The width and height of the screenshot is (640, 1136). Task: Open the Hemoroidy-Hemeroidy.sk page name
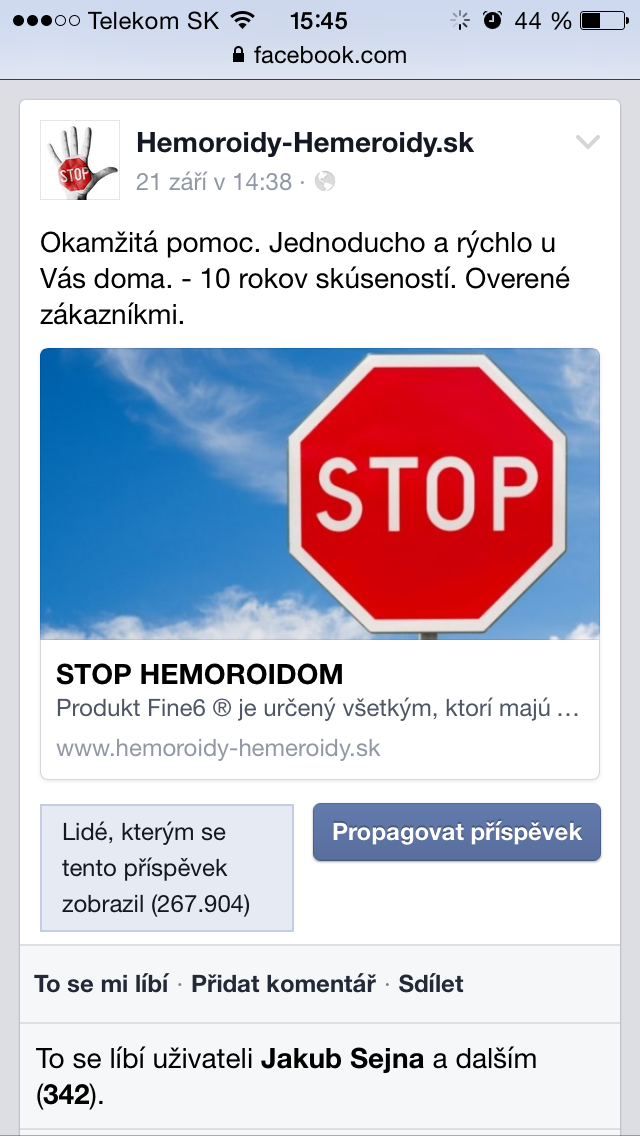pyautogui.click(x=305, y=143)
